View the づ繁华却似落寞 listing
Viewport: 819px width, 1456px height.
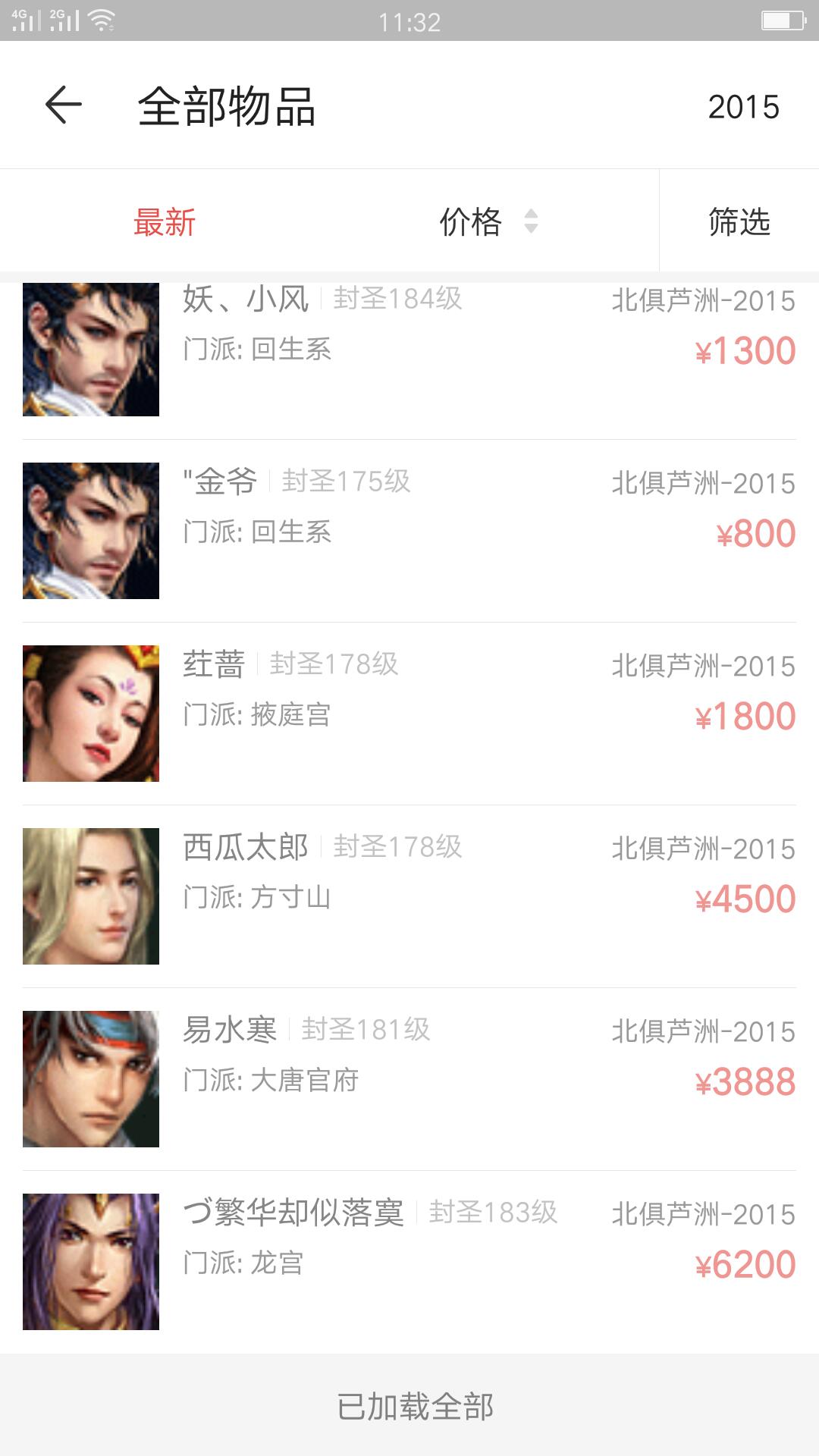pyautogui.click(x=409, y=1262)
